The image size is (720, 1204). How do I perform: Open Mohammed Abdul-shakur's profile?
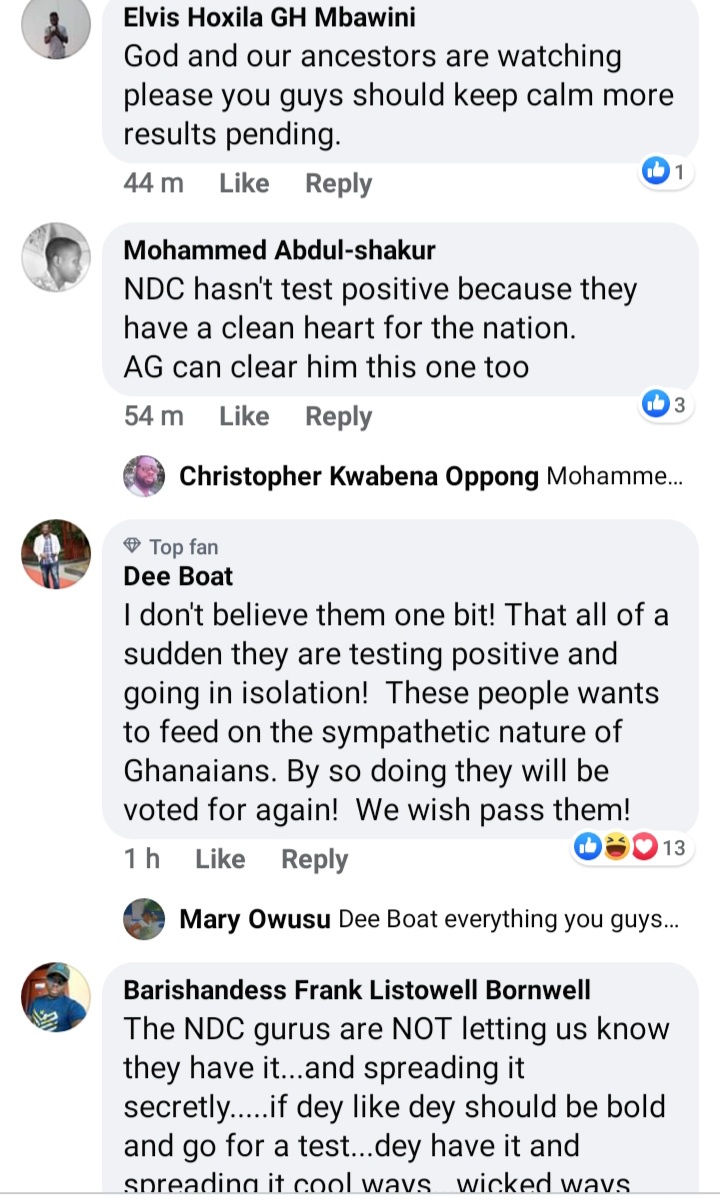click(x=279, y=249)
